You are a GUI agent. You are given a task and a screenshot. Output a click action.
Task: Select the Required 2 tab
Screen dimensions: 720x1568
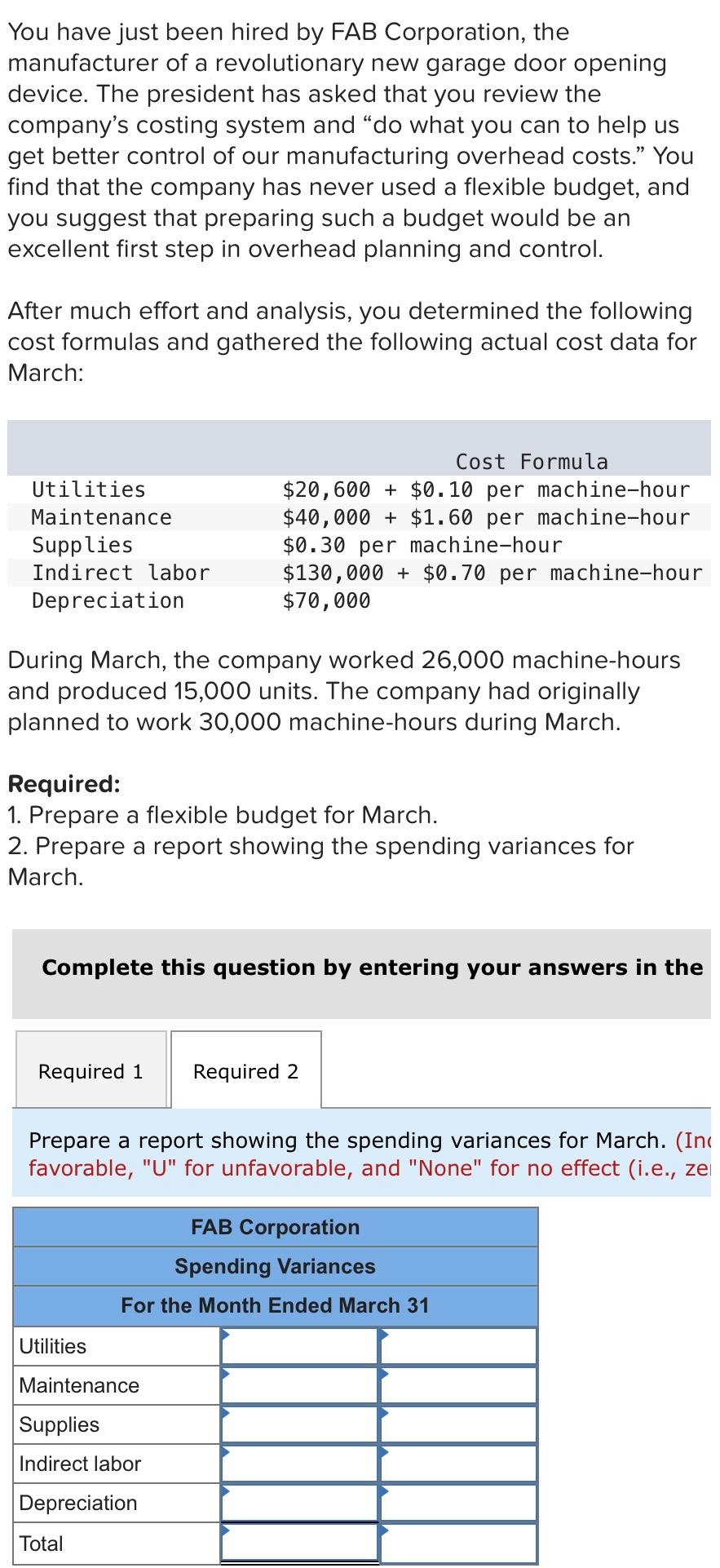coord(245,1071)
